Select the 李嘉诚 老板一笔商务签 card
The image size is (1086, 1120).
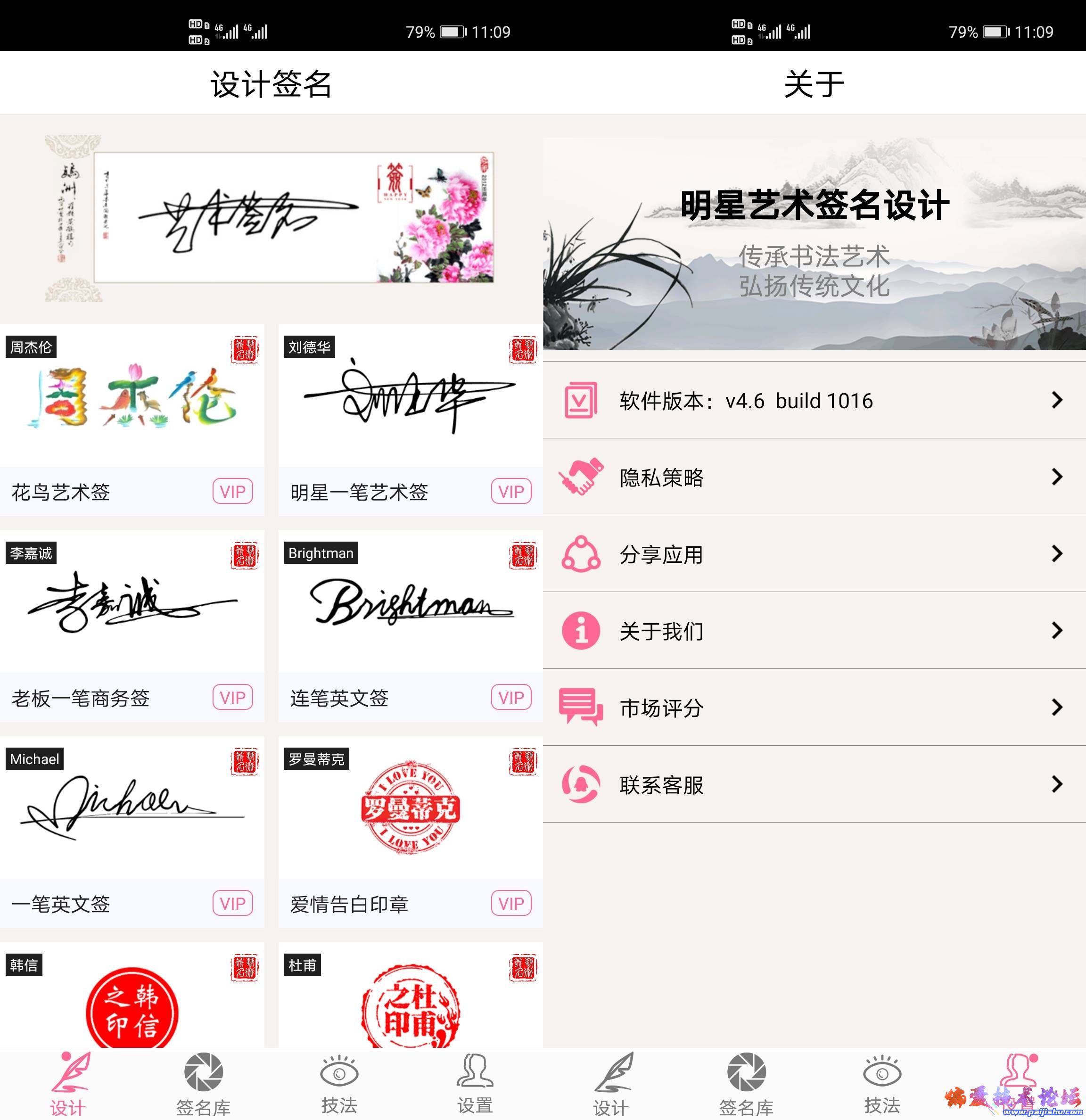[x=132, y=626]
